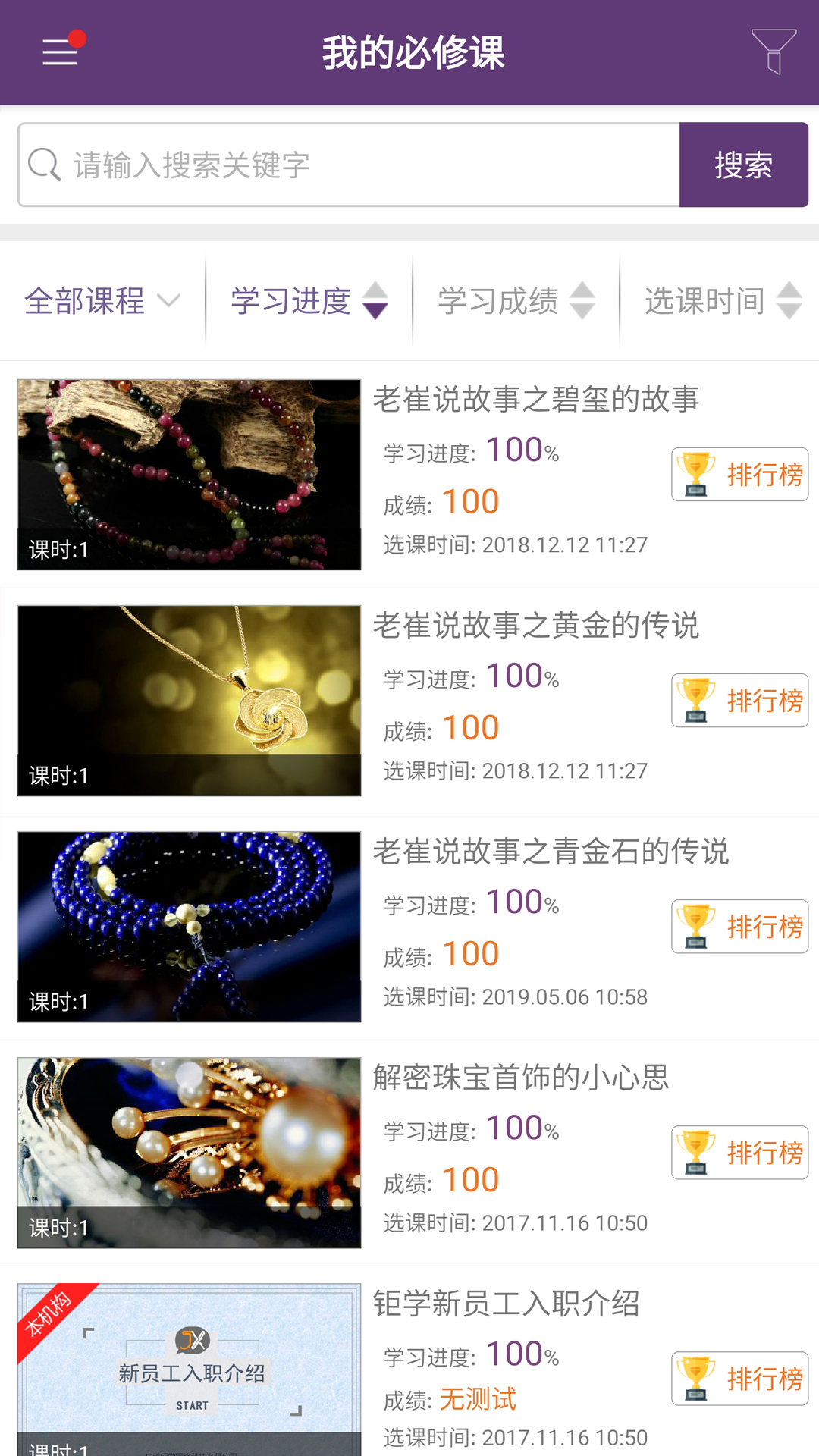Screen dimensions: 819x1456
Task: Open the hamburger menu with red dot
Action: (x=61, y=52)
